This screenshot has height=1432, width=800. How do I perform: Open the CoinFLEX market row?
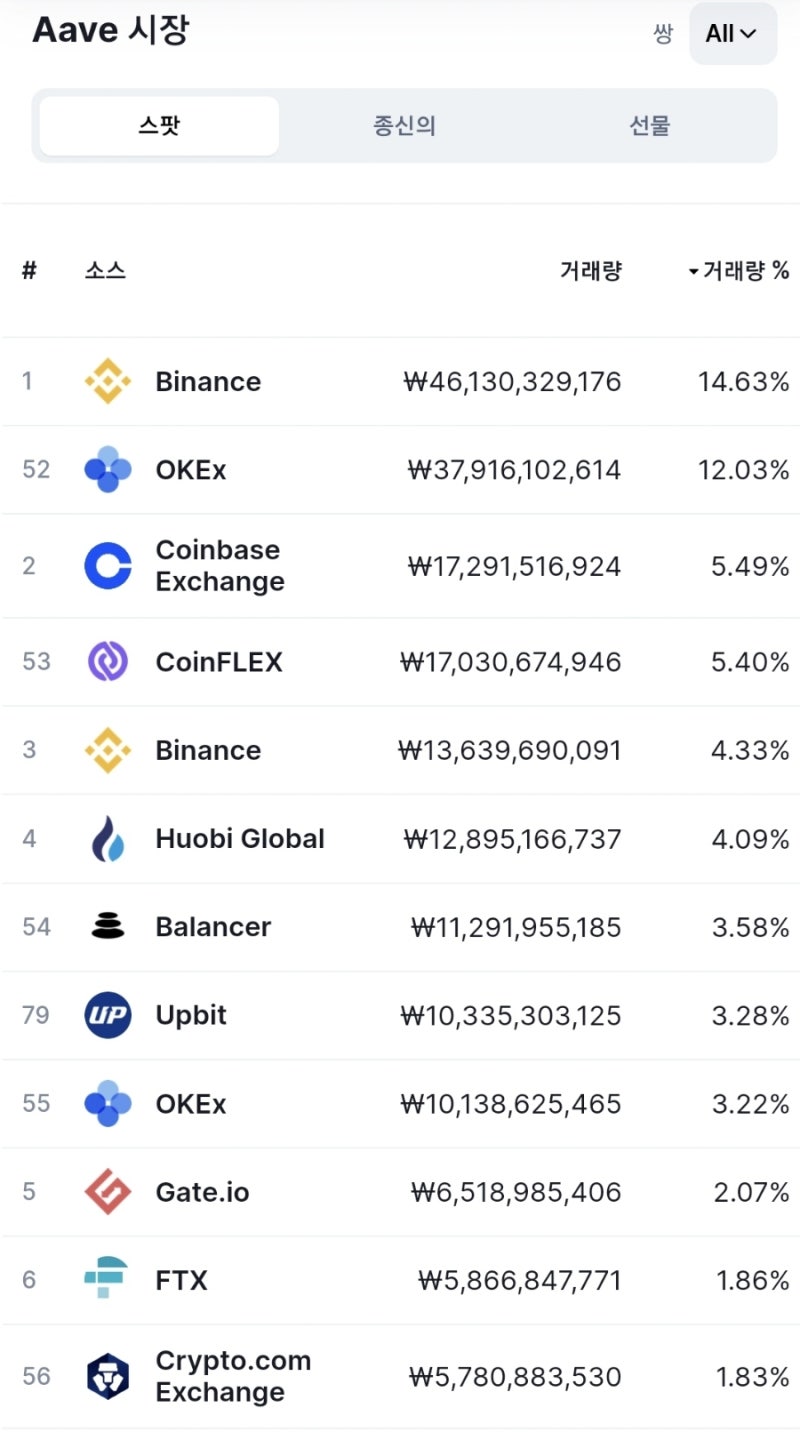(400, 662)
